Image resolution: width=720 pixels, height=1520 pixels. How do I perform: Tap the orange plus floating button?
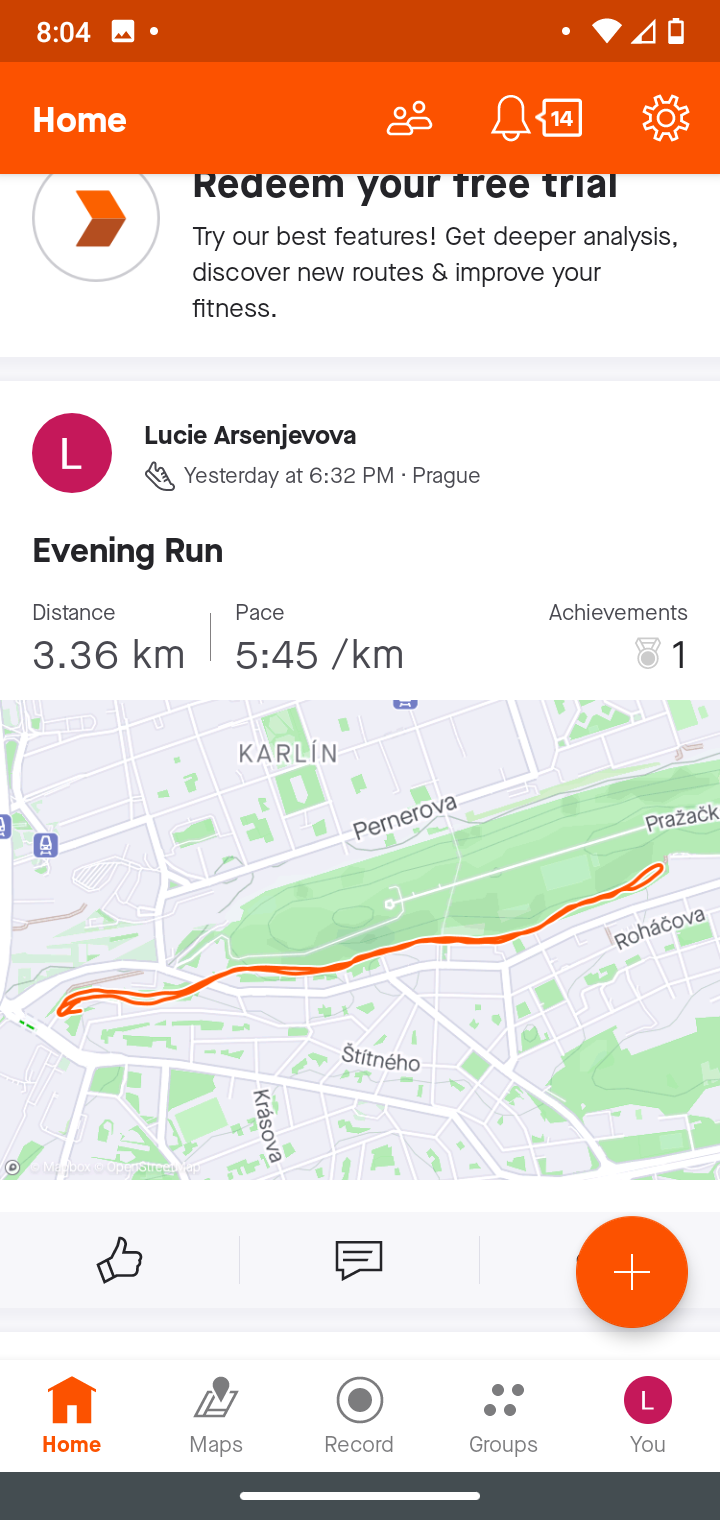pos(632,1272)
